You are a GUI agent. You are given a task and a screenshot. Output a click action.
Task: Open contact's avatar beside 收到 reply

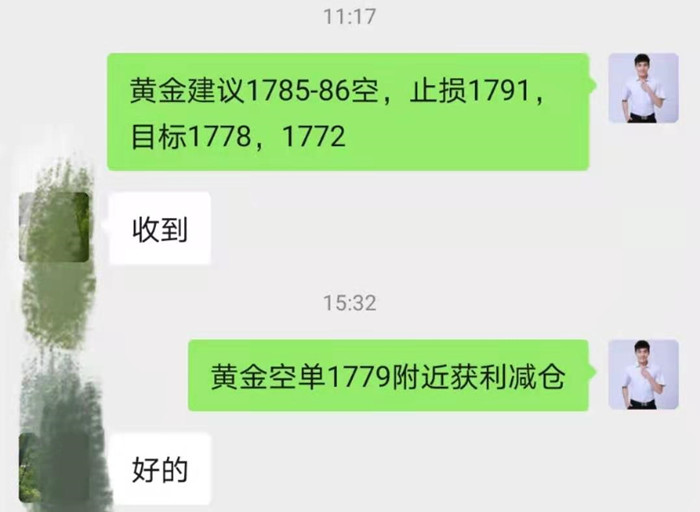[54, 228]
